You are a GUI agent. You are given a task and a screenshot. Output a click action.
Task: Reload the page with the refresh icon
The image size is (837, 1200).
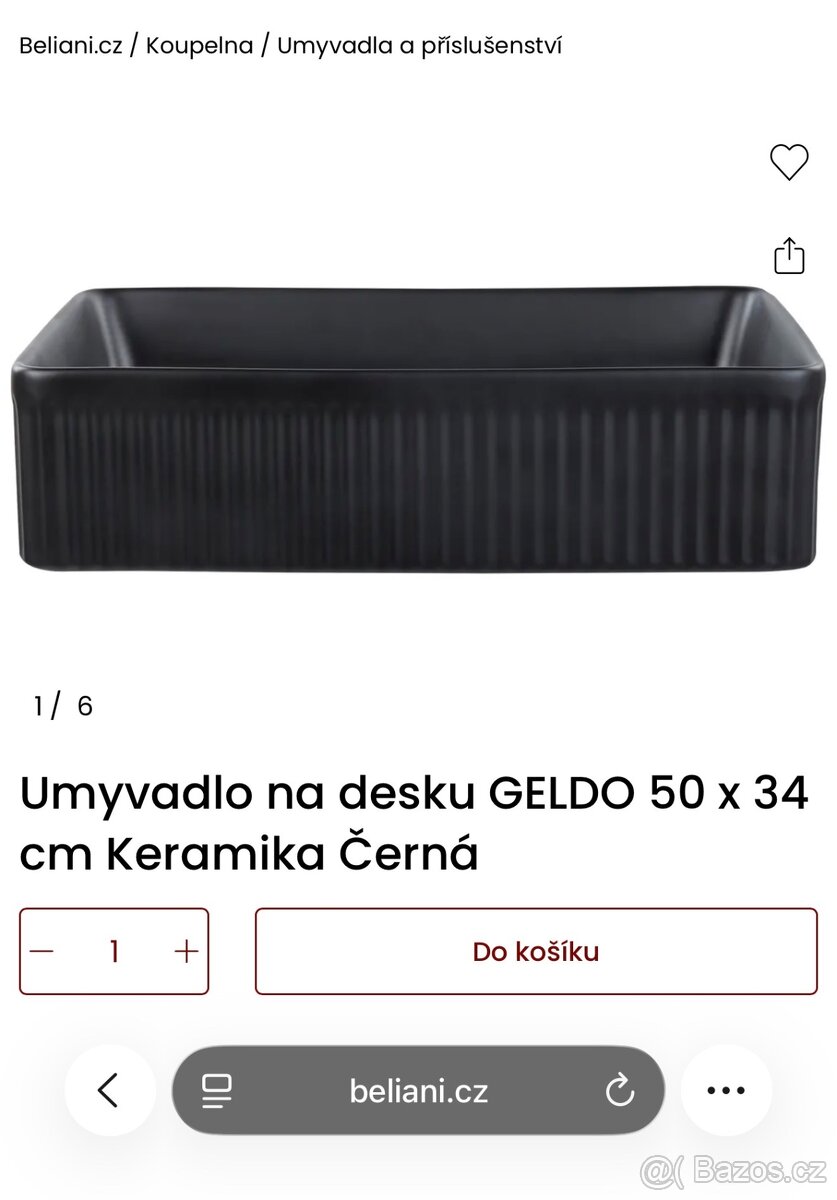(620, 1090)
